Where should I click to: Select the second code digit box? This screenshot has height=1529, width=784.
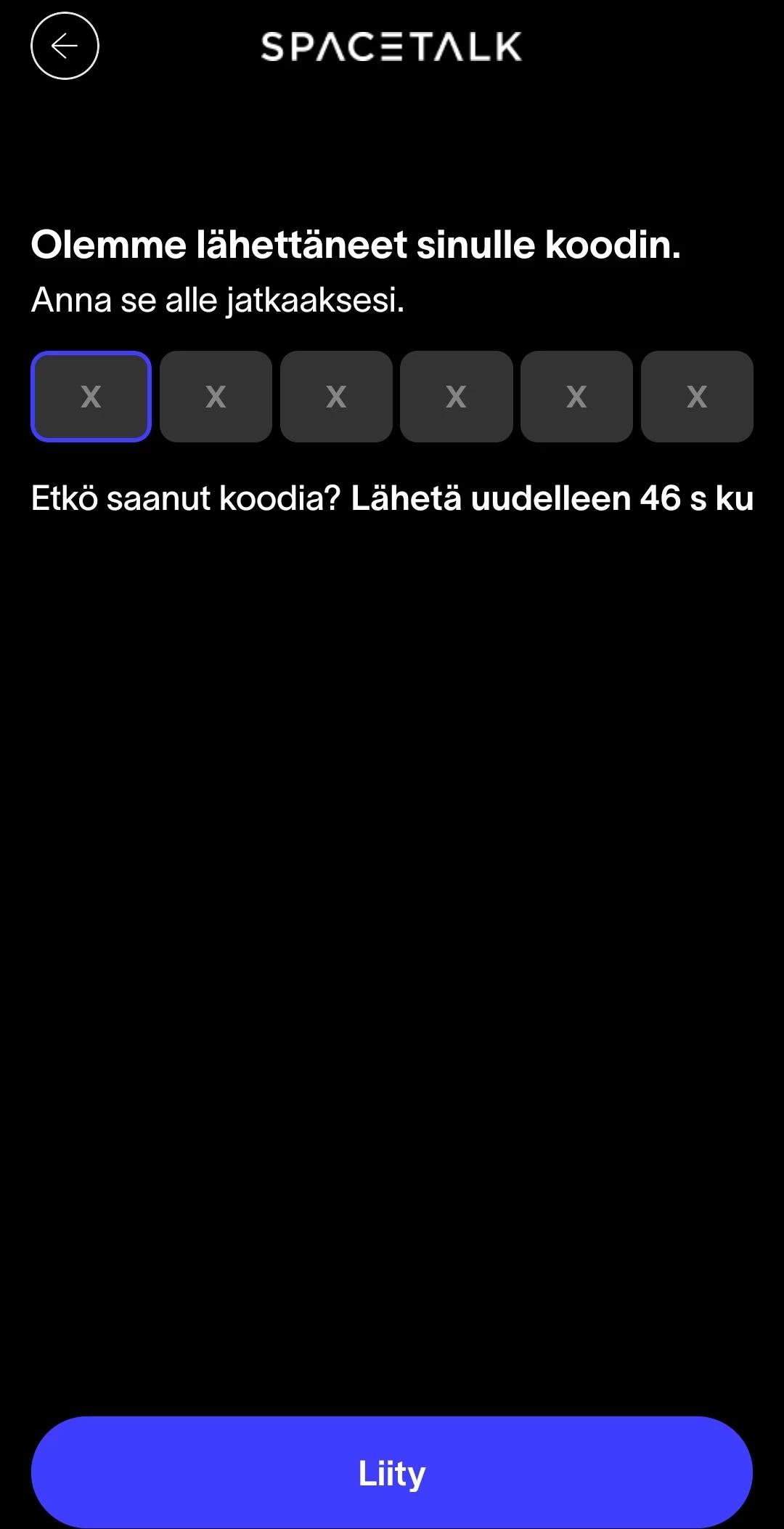click(216, 397)
